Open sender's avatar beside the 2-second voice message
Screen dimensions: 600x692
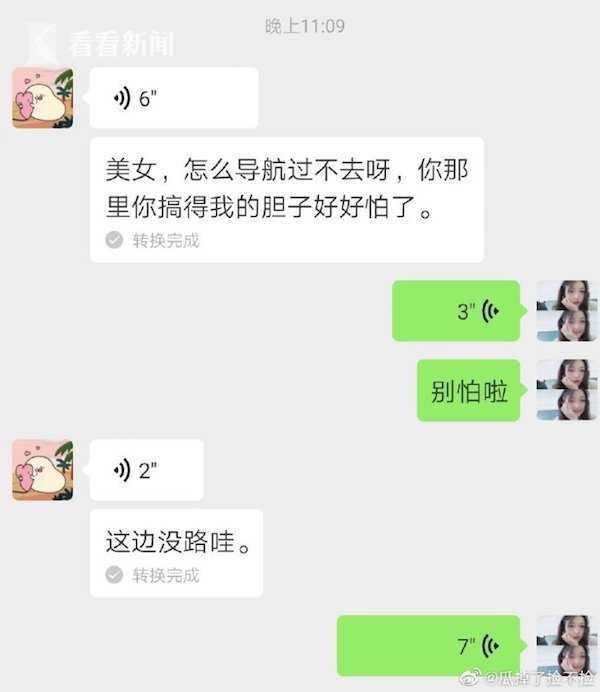43,470
